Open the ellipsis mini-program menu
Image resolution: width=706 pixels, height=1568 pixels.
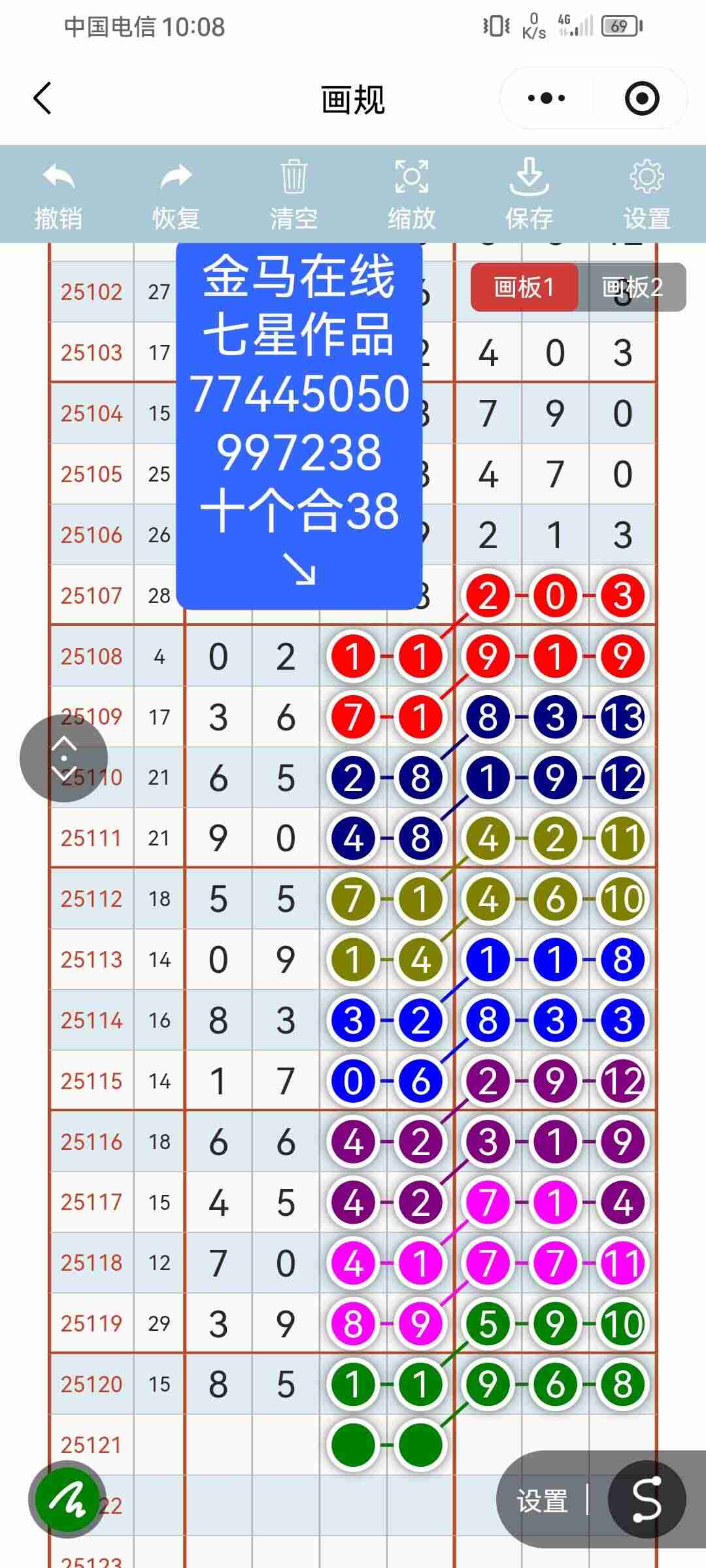pos(545,98)
